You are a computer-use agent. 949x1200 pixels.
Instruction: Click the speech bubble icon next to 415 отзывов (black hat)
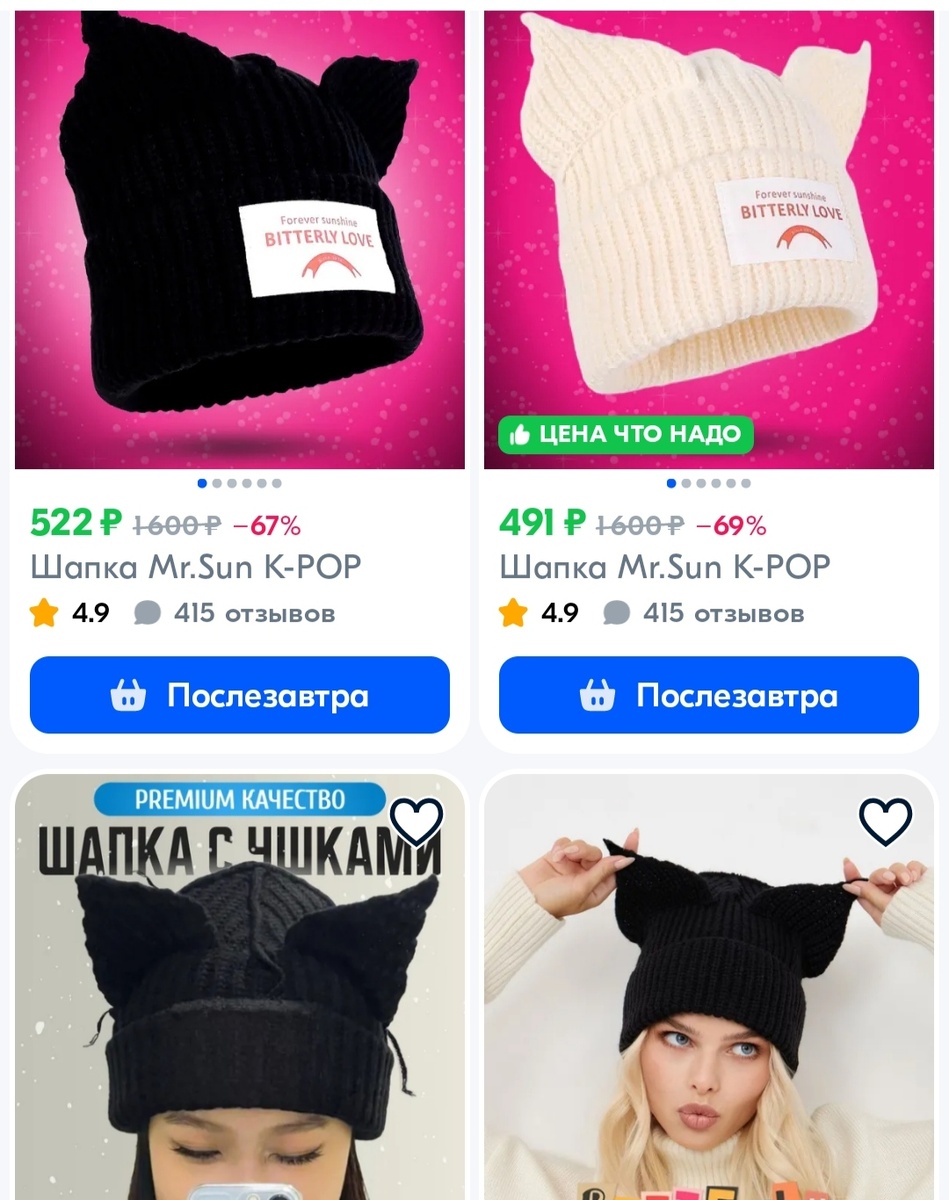147,613
